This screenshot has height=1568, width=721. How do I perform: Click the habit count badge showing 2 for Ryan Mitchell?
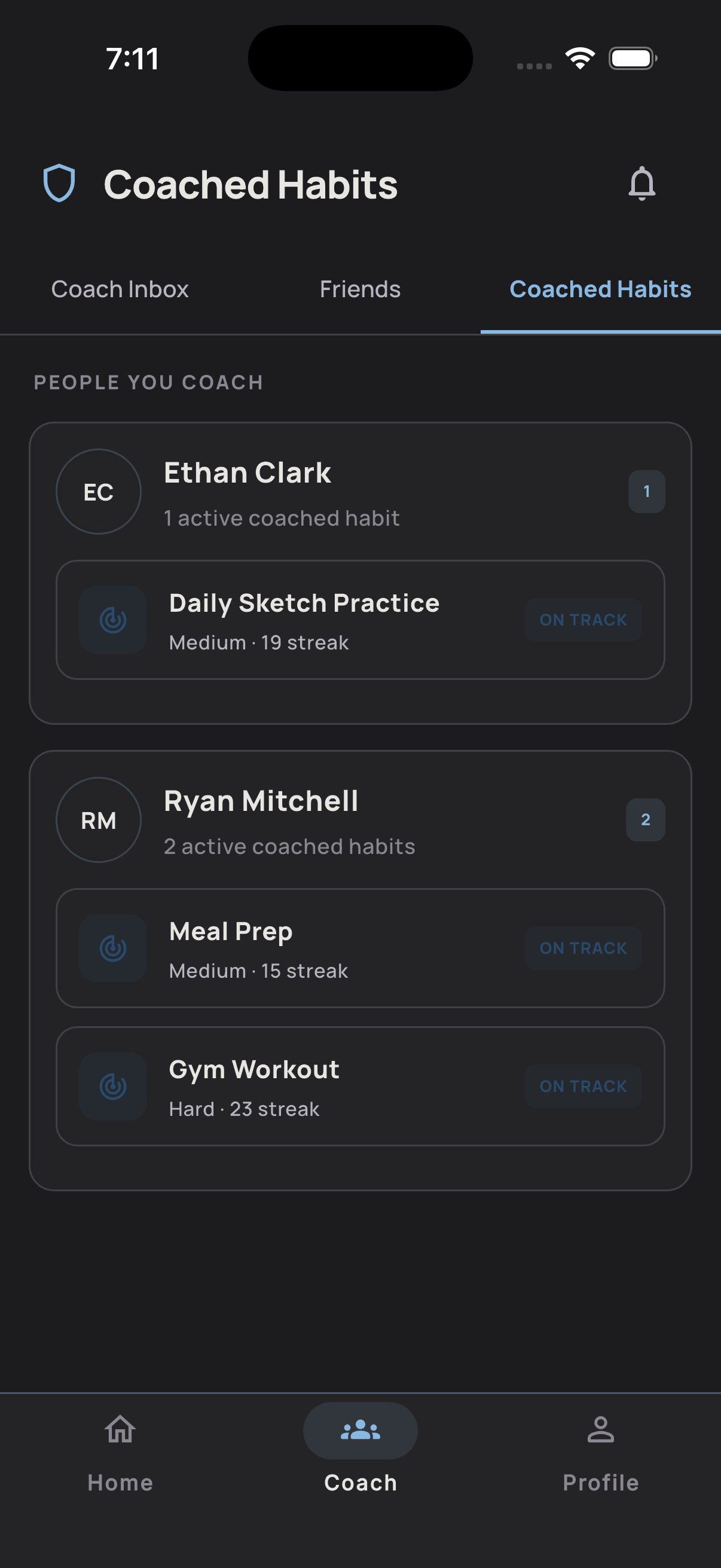(x=646, y=819)
